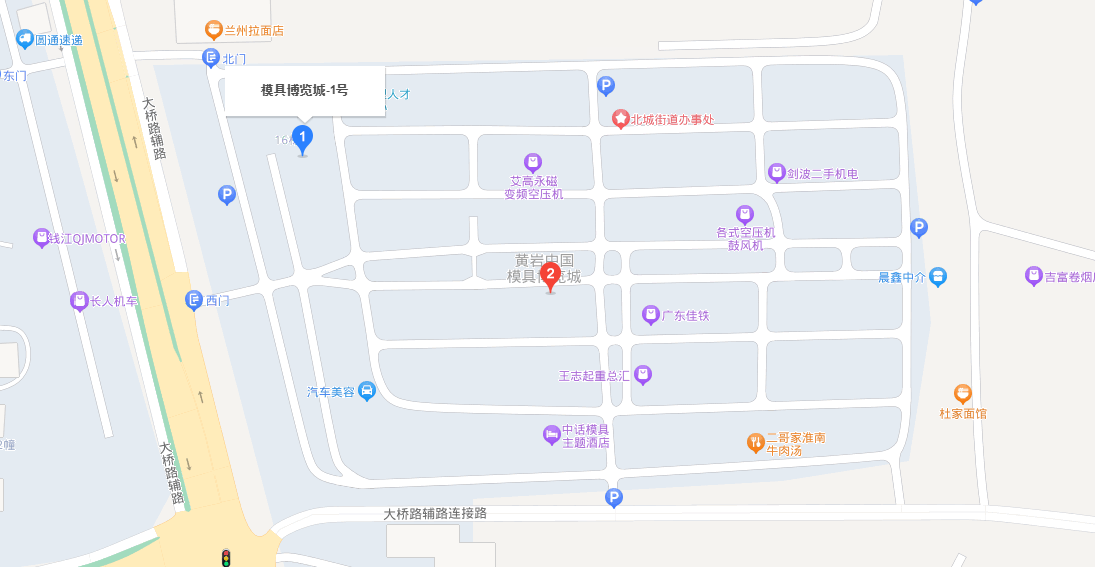Select the 杜家面馆 restaurant pin
The image size is (1095, 567).
963,394
